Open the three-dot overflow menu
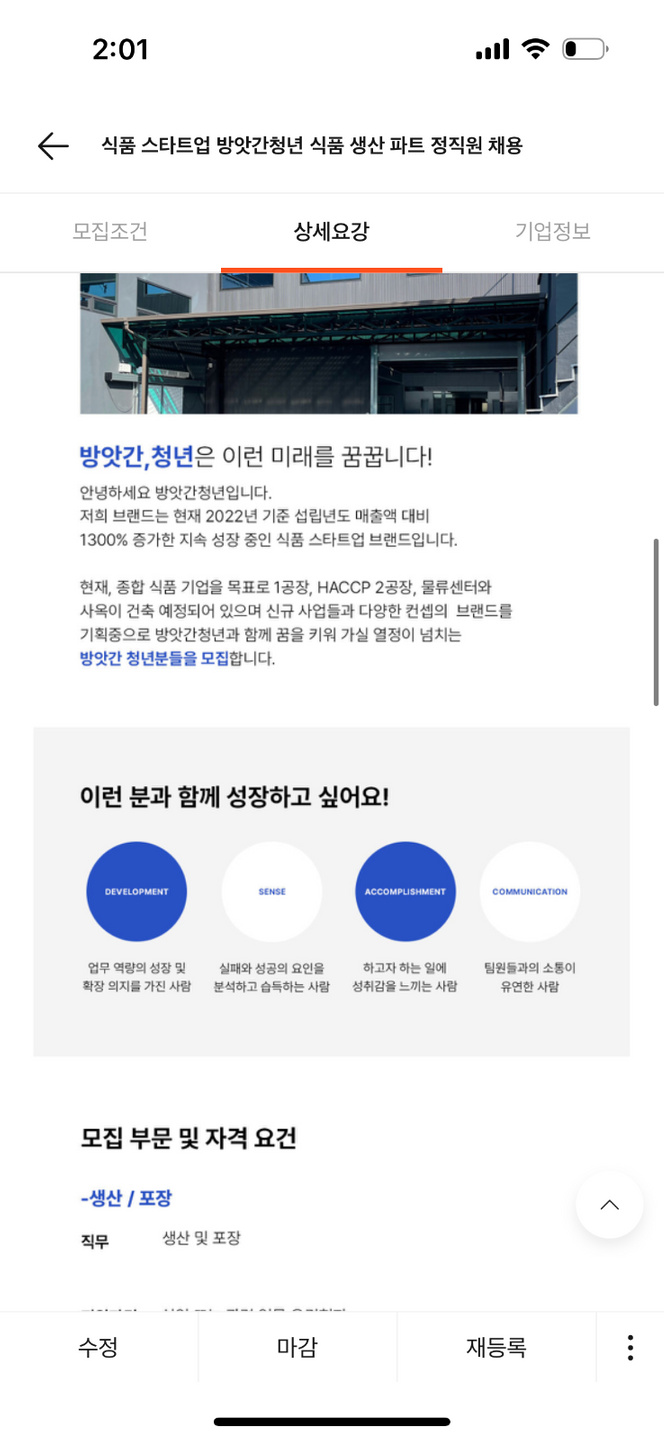This screenshot has height=1440, width=664. coord(630,1347)
